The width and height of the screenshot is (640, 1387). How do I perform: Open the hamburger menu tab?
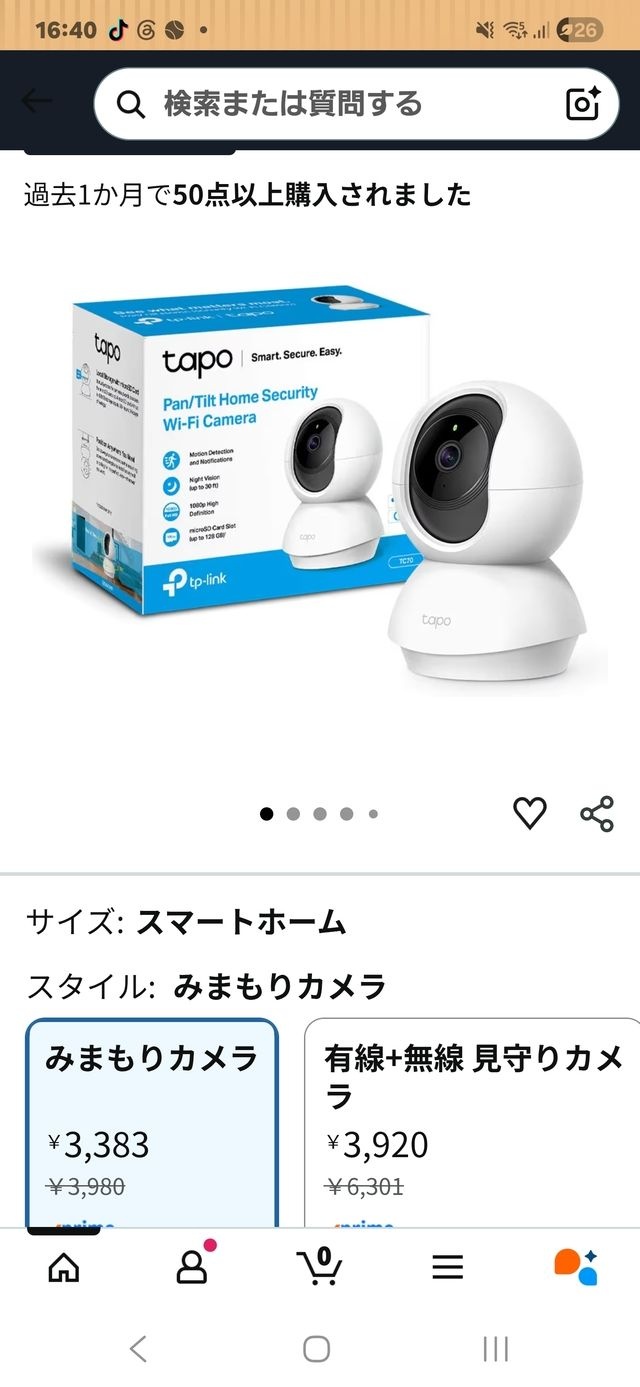click(448, 1267)
